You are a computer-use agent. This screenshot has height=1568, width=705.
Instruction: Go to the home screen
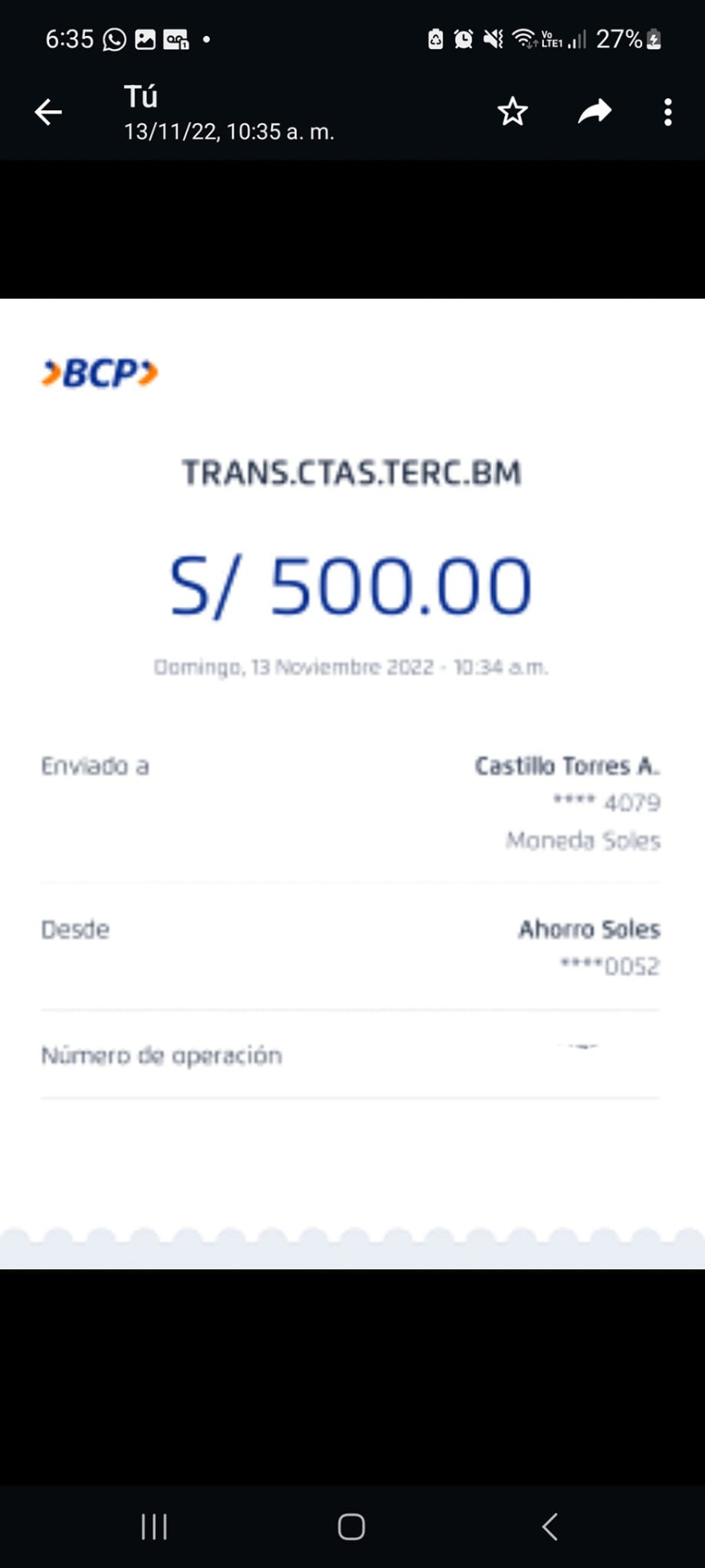(x=351, y=1526)
